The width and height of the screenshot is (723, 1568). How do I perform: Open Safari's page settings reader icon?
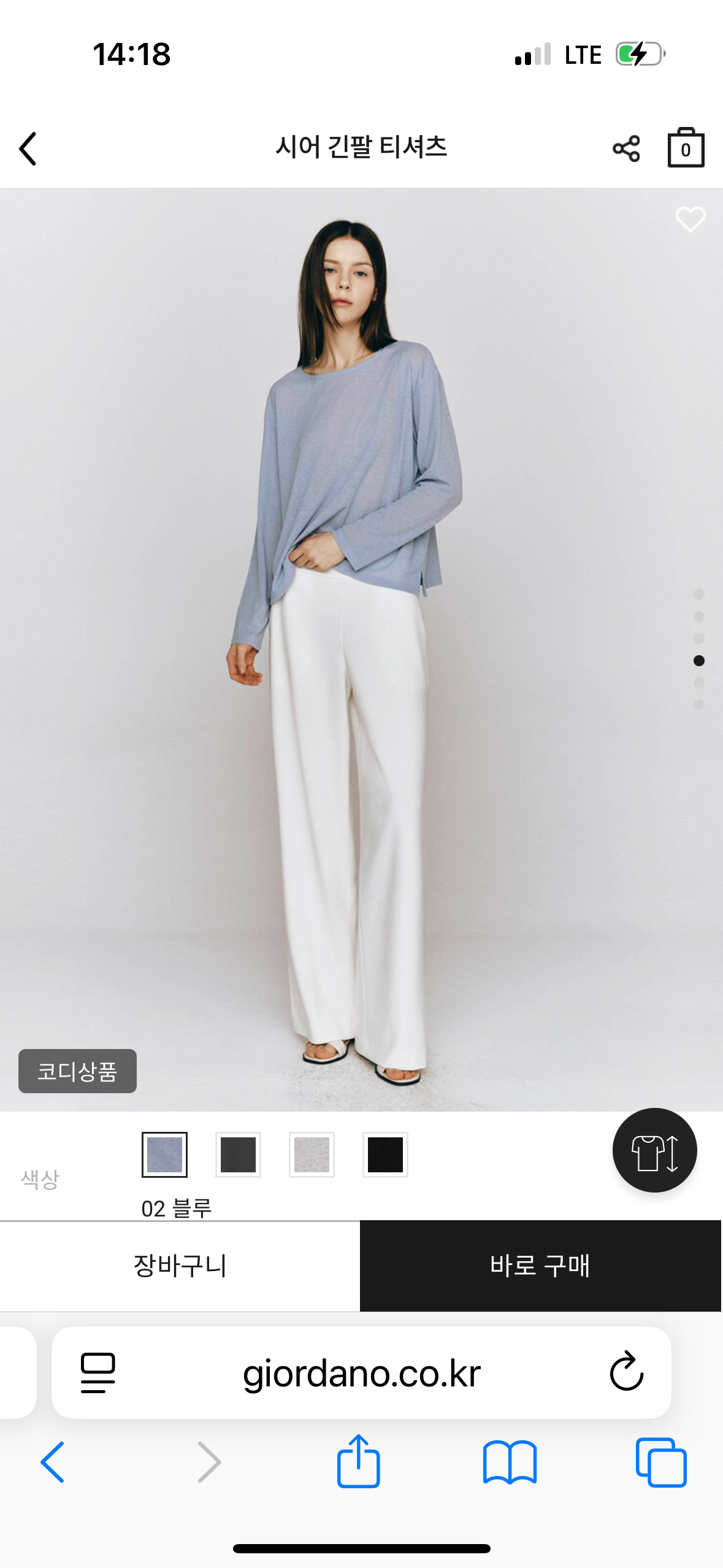[x=98, y=1374]
